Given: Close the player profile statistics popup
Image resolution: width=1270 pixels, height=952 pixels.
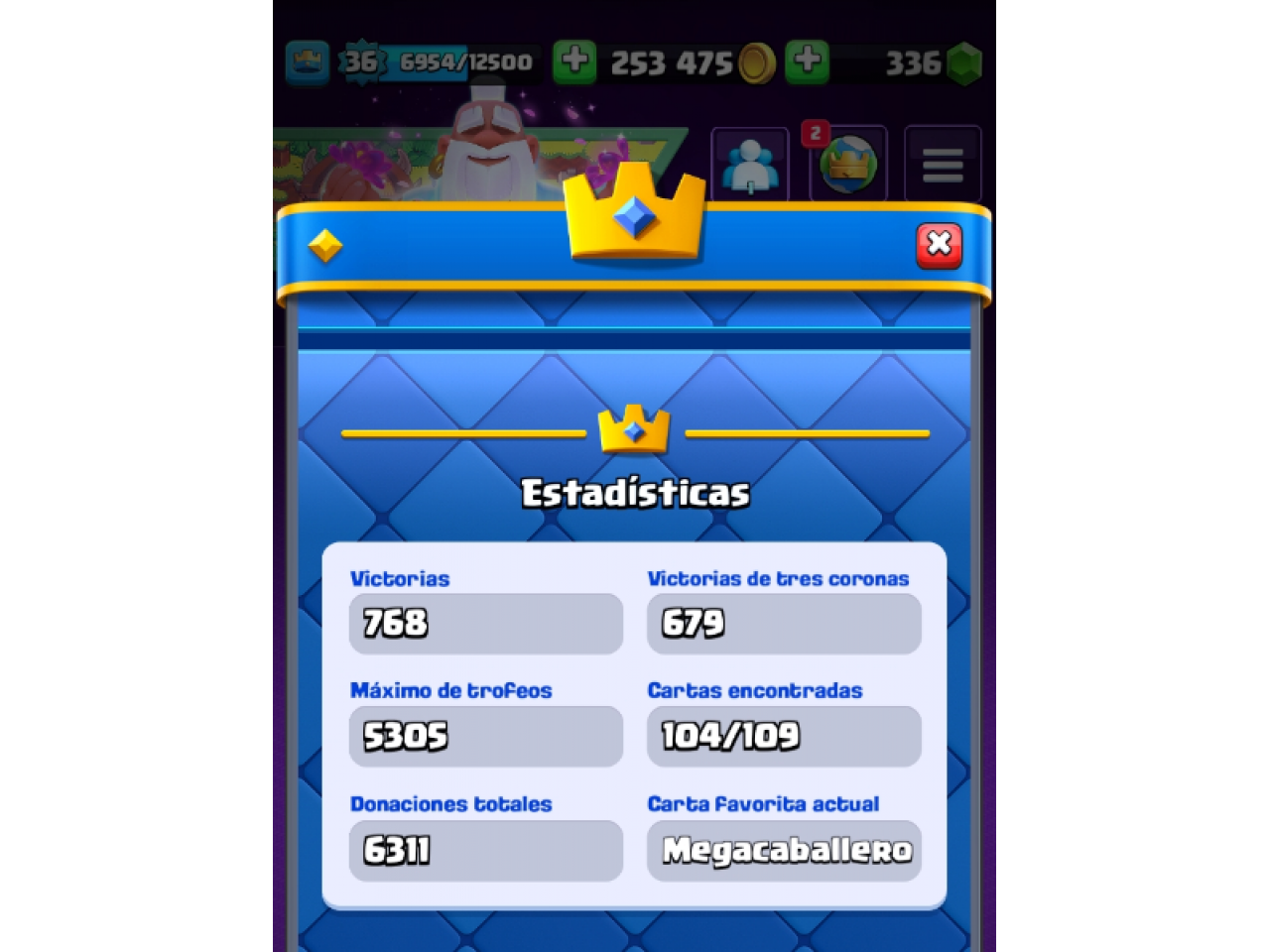Looking at the screenshot, I should point(939,245).
